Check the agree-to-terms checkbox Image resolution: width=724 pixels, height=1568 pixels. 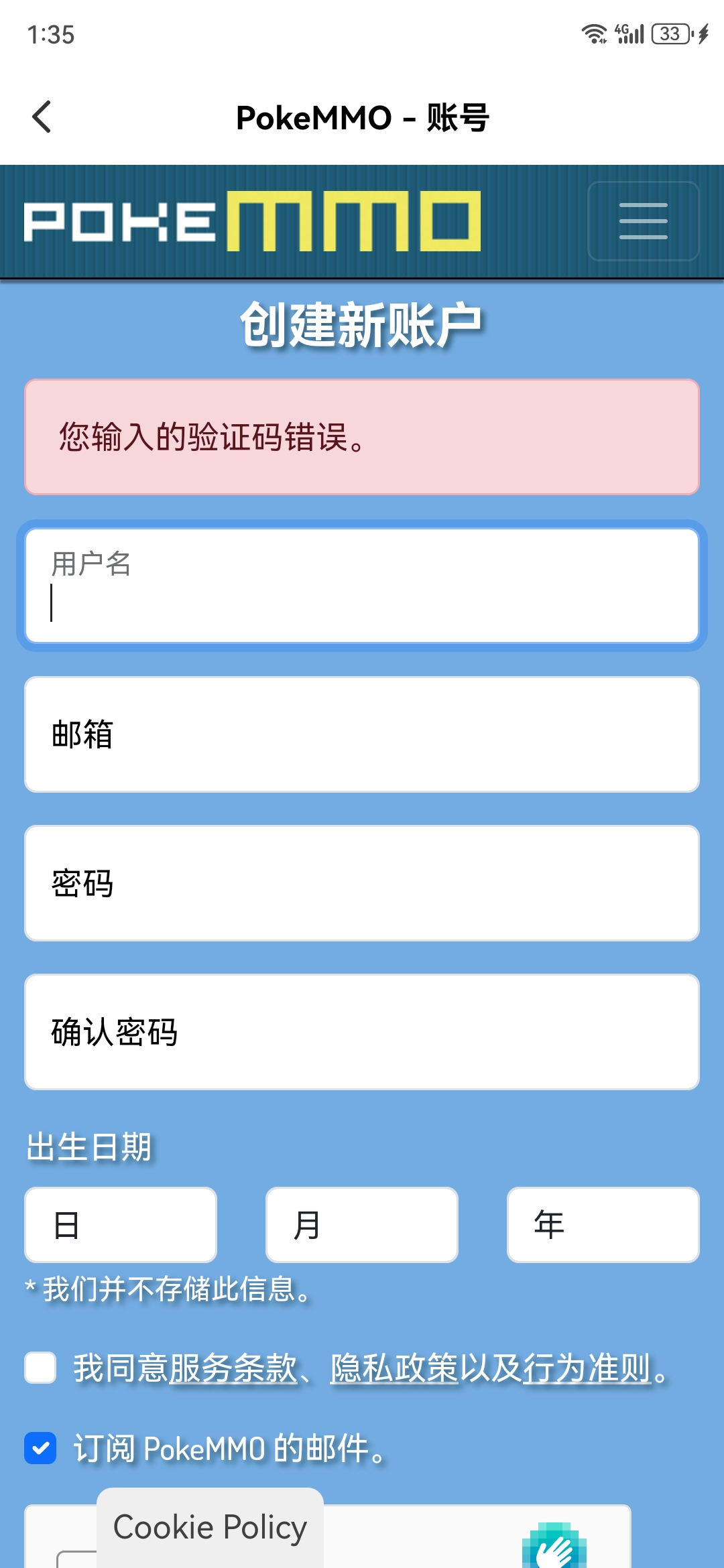pos(40,1368)
